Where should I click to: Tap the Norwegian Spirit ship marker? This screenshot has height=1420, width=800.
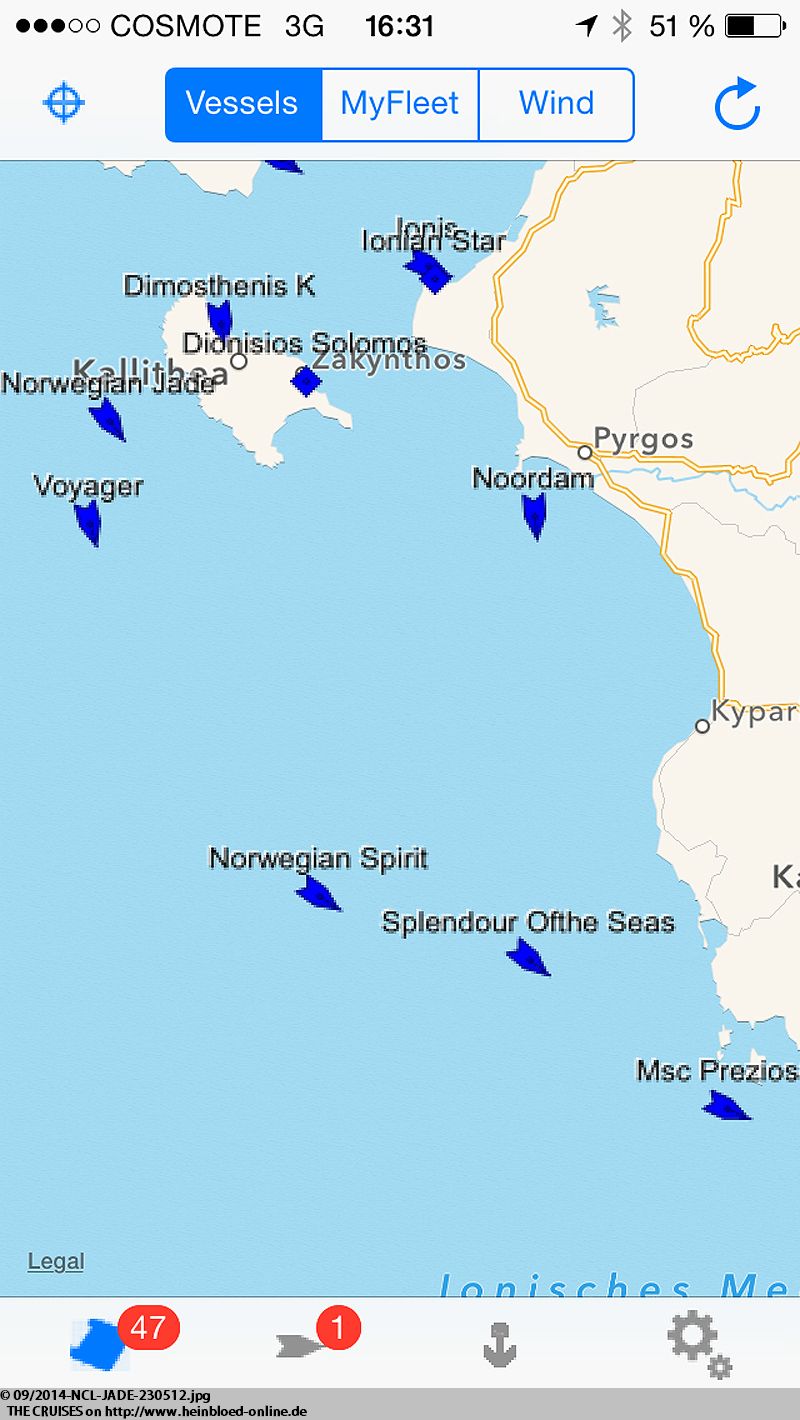[x=318, y=892]
